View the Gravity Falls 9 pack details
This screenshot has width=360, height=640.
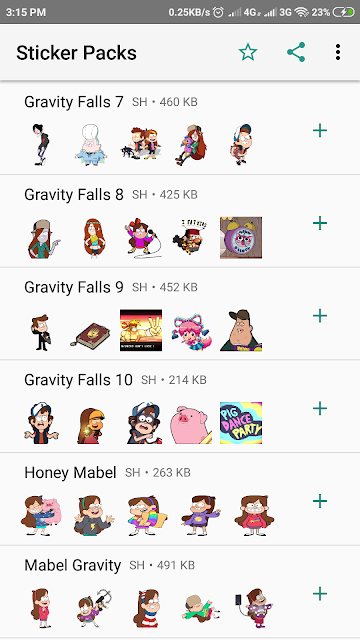(x=180, y=313)
